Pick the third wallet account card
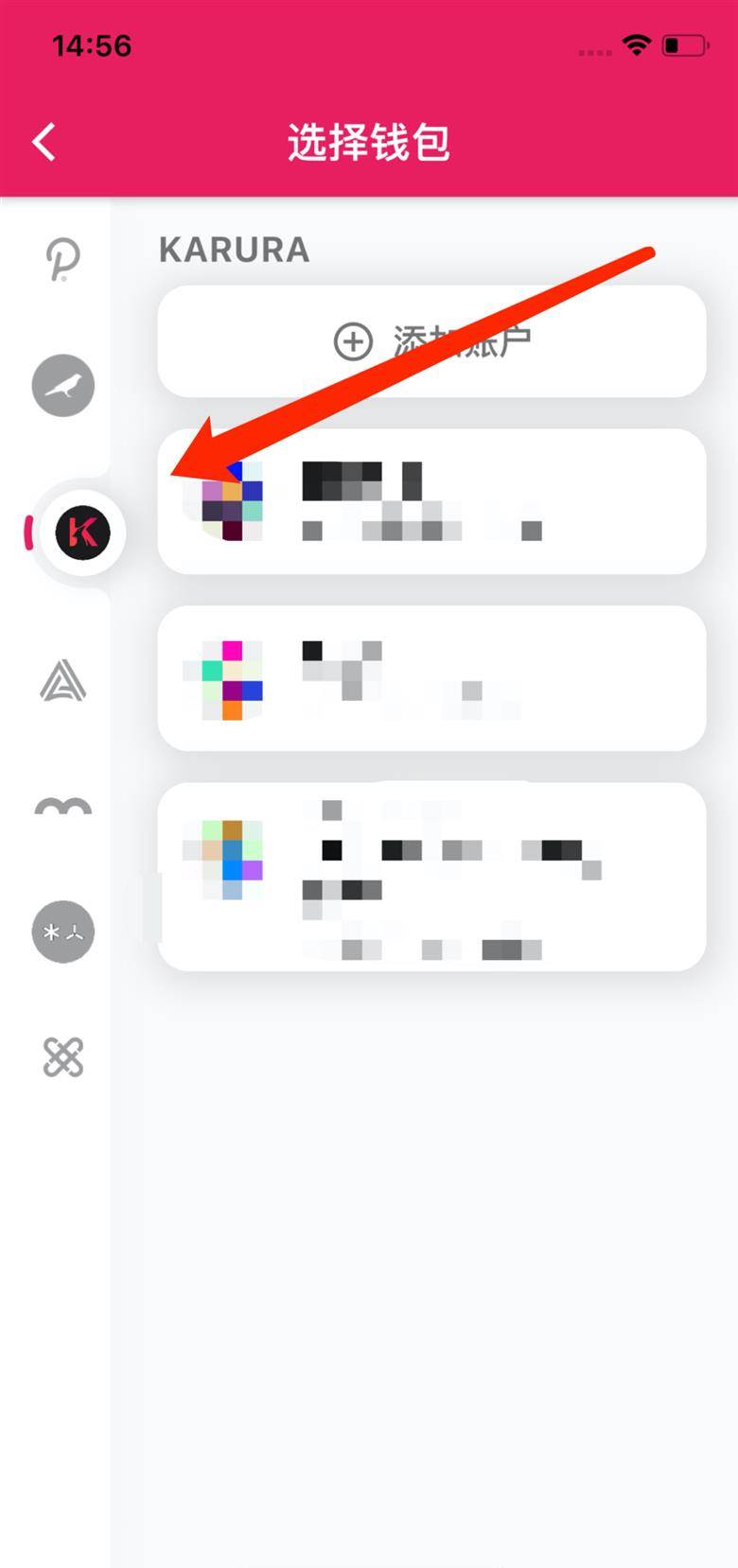Viewport: 738px width, 1568px height. point(431,877)
